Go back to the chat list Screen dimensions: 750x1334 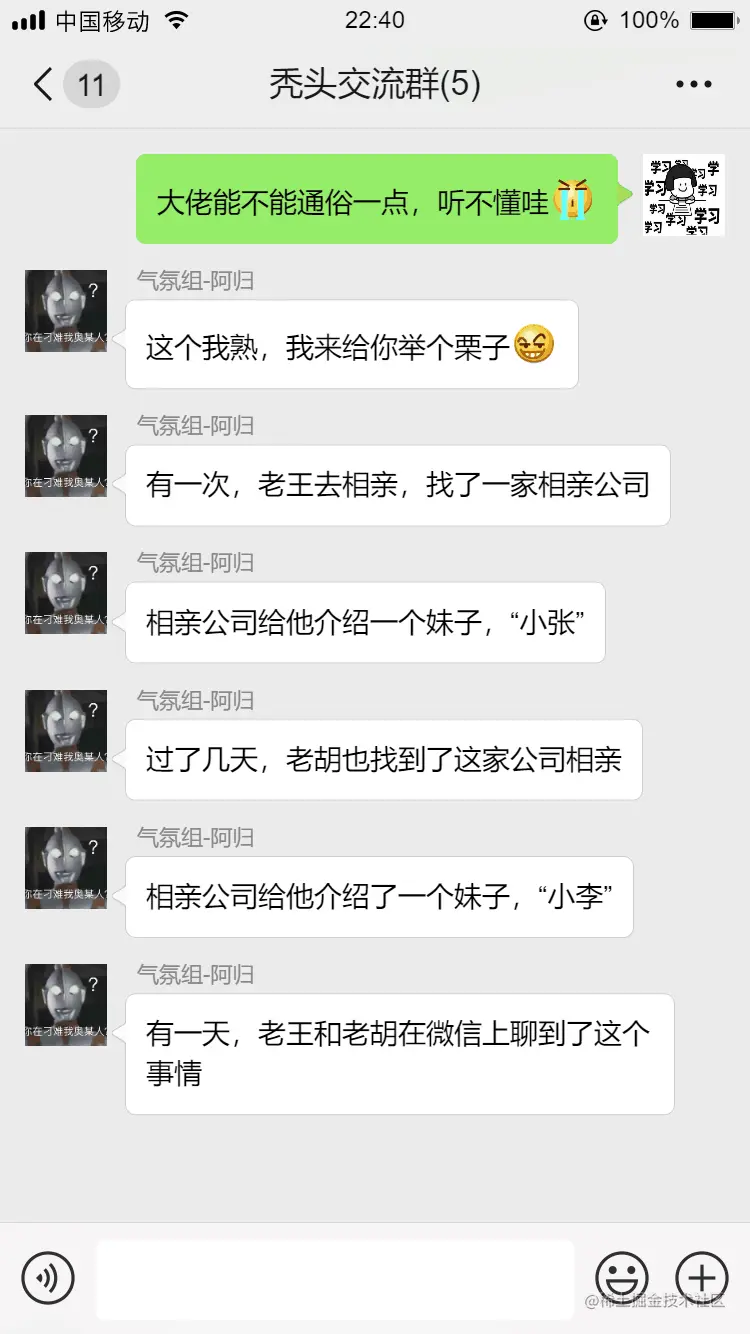point(44,84)
